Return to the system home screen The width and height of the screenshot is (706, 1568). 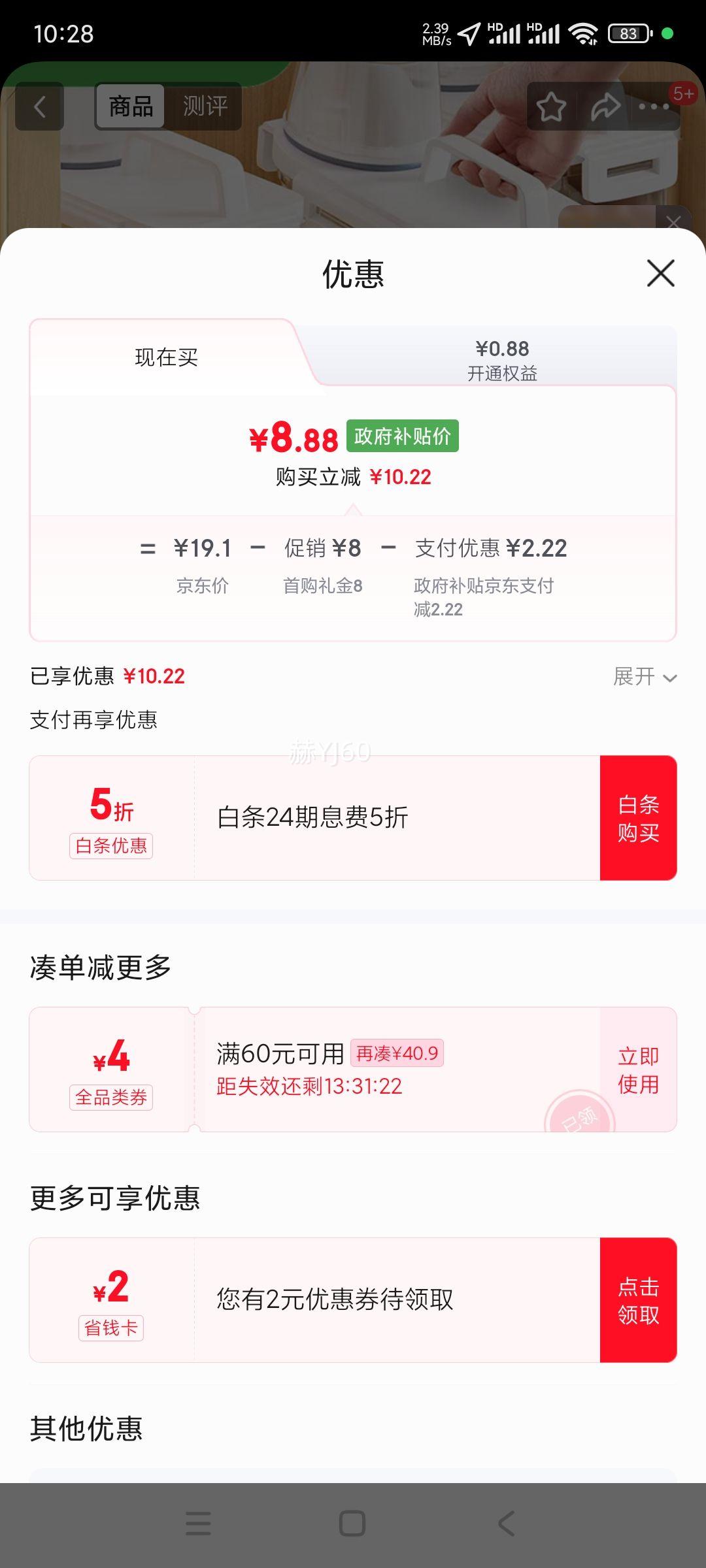[x=352, y=1524]
